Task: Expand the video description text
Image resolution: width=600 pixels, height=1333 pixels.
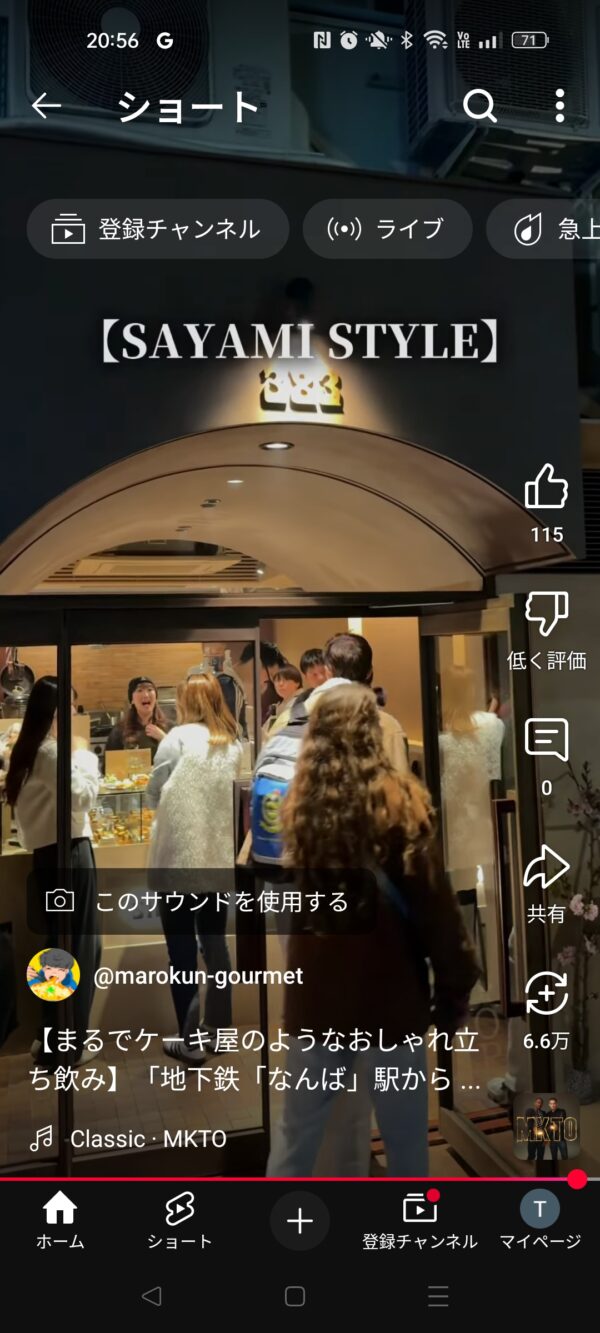Action: tap(255, 1061)
